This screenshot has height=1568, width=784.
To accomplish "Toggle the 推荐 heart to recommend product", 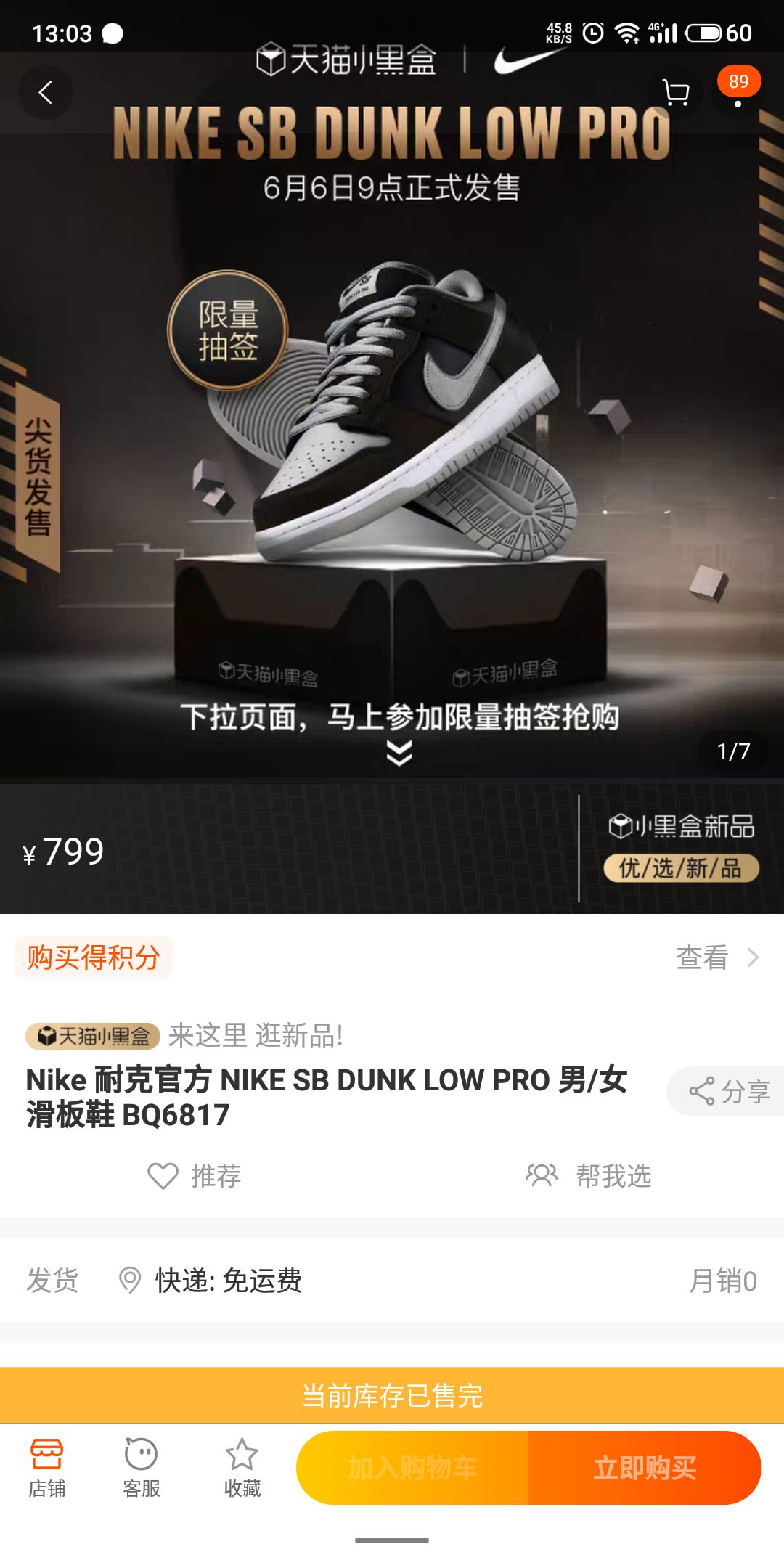I will [x=197, y=1176].
